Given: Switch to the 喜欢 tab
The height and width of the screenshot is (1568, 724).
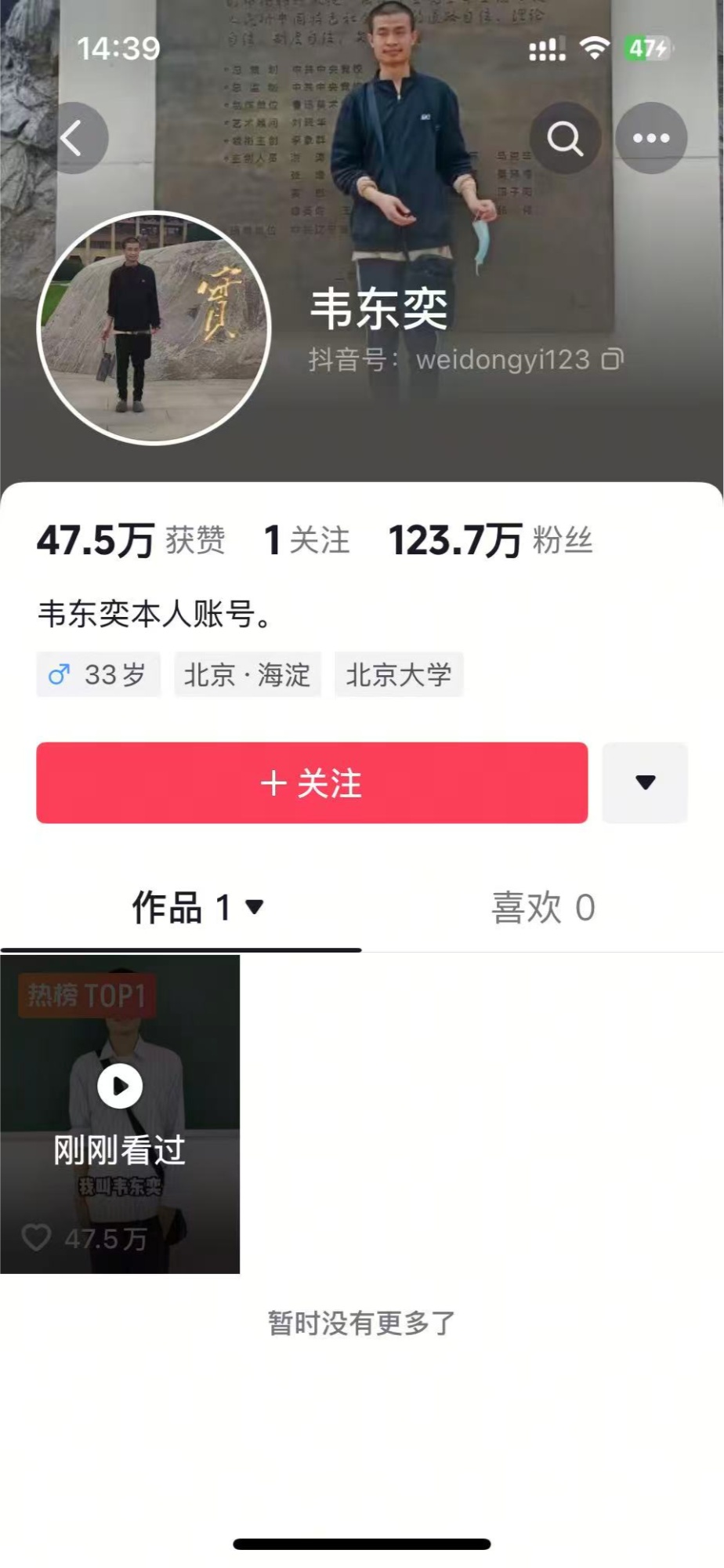Looking at the screenshot, I should coord(542,908).
